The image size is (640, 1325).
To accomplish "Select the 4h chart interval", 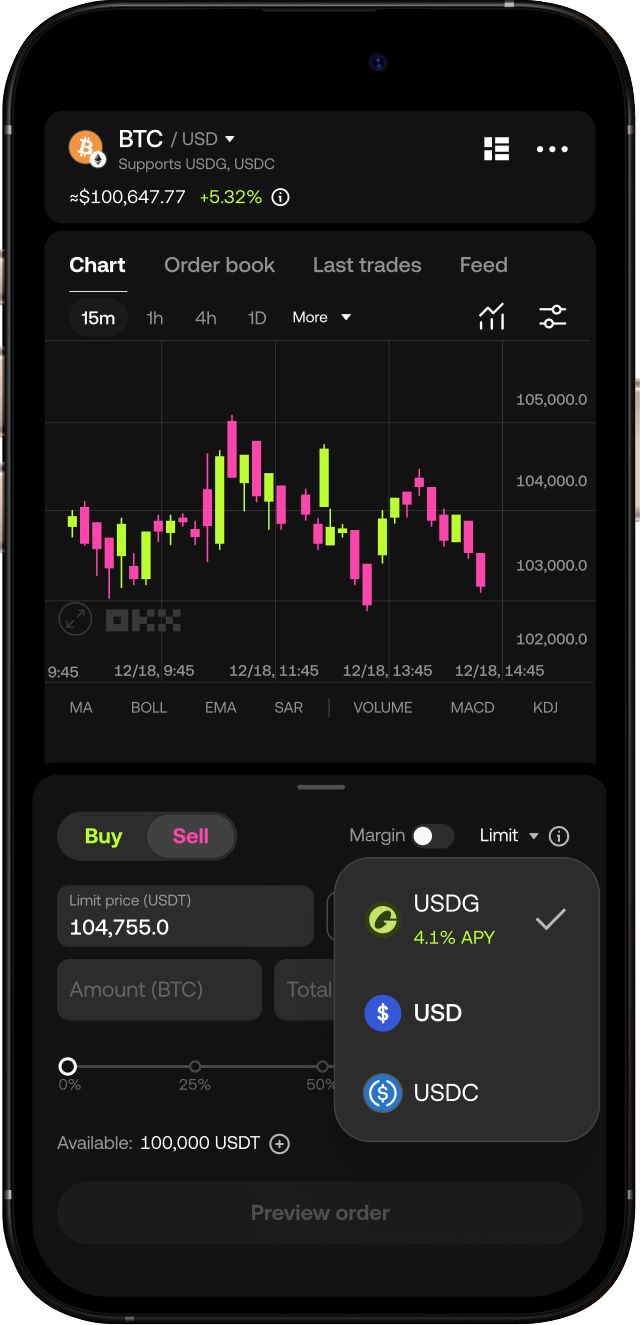I will coord(206,318).
